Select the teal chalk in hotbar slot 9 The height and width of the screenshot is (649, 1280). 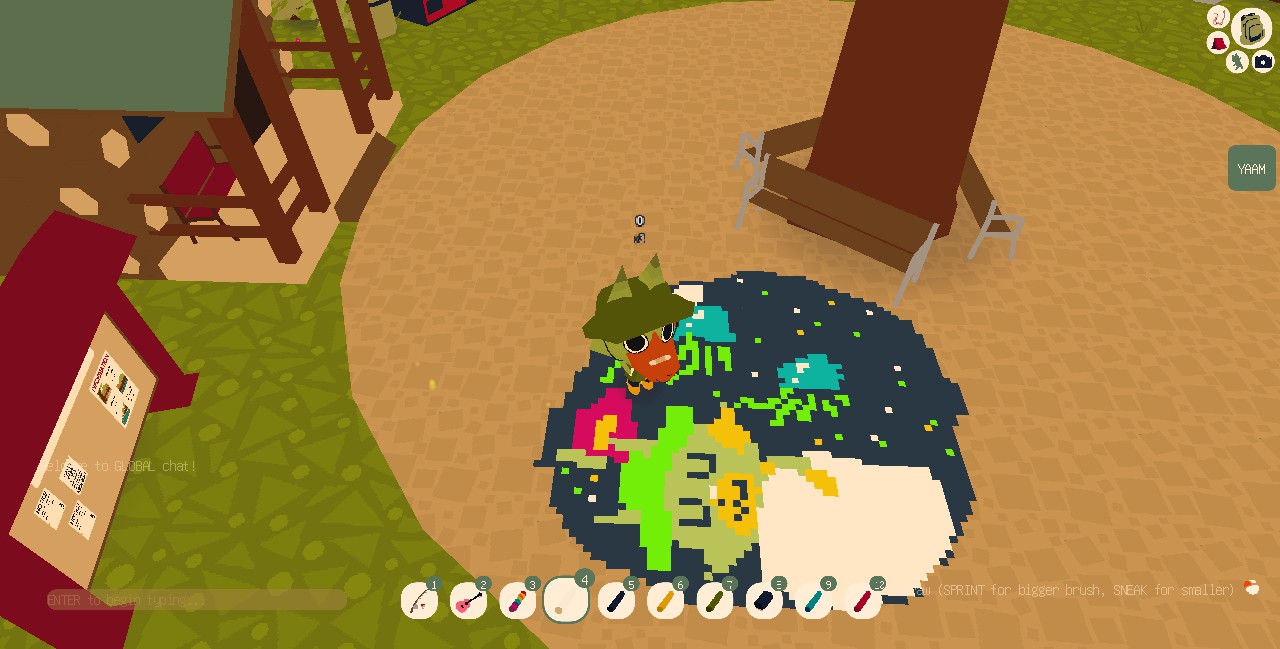813,601
